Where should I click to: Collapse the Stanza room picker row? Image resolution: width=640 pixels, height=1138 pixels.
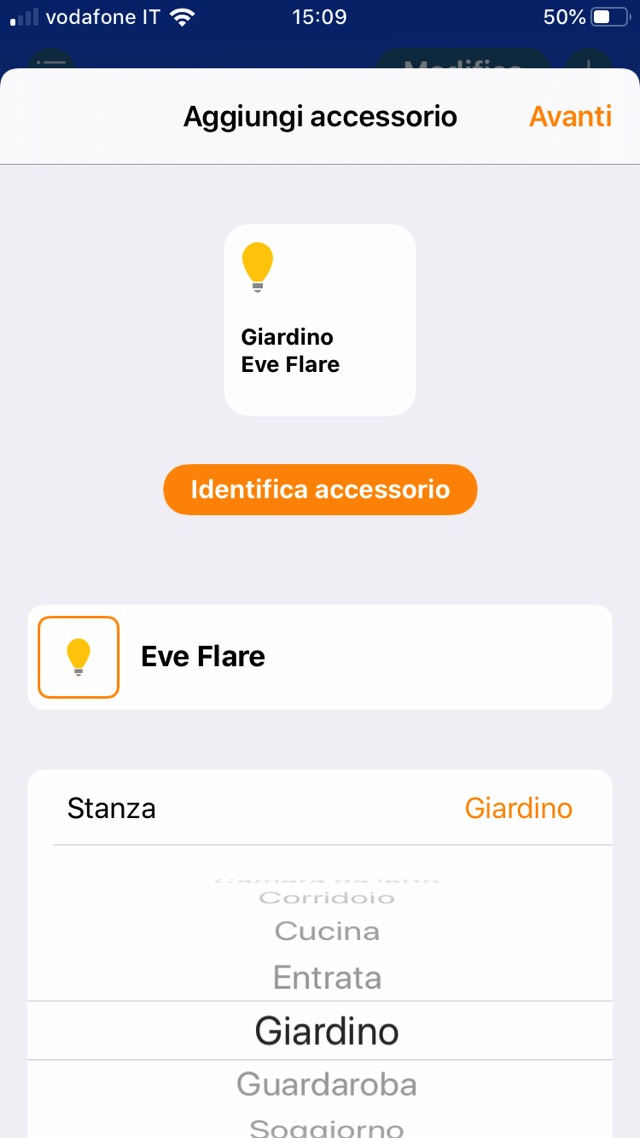[x=320, y=808]
